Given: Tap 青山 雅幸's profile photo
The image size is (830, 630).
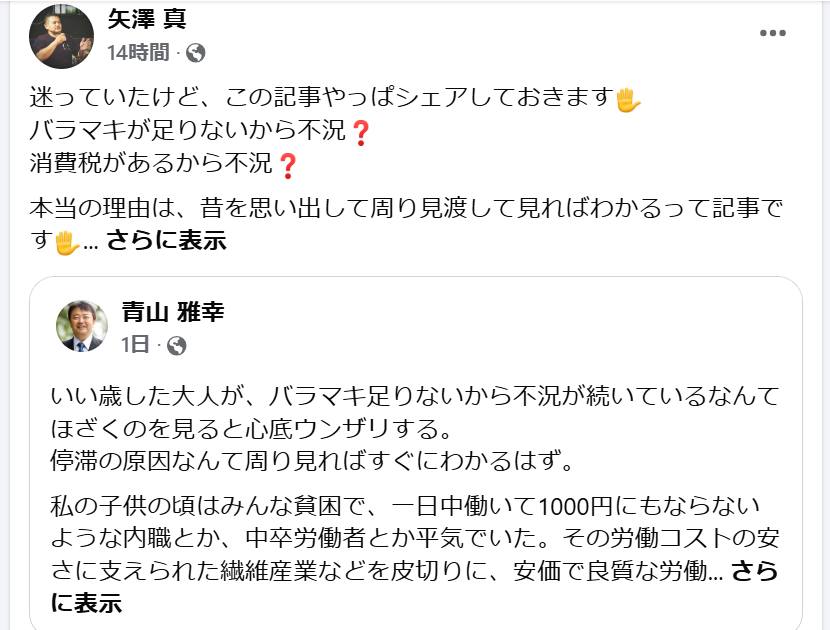Looking at the screenshot, I should click(x=82, y=326).
